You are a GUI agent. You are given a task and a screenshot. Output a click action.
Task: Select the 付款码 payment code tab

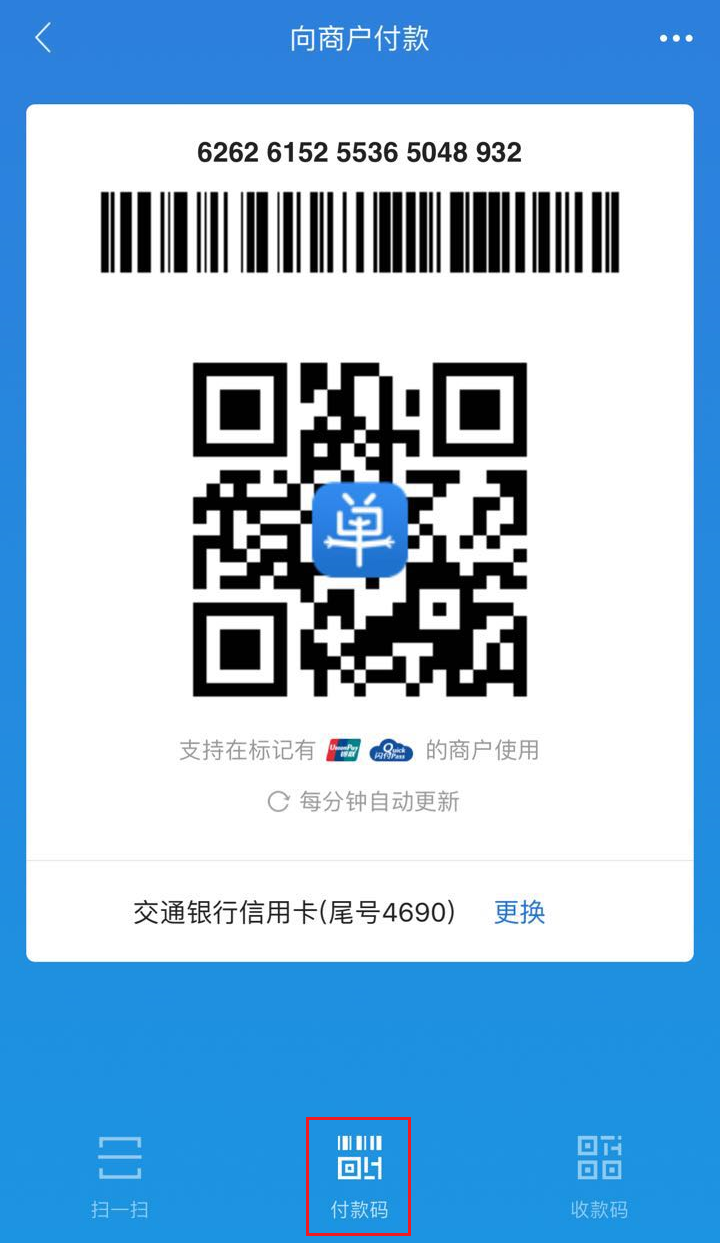(x=359, y=1177)
